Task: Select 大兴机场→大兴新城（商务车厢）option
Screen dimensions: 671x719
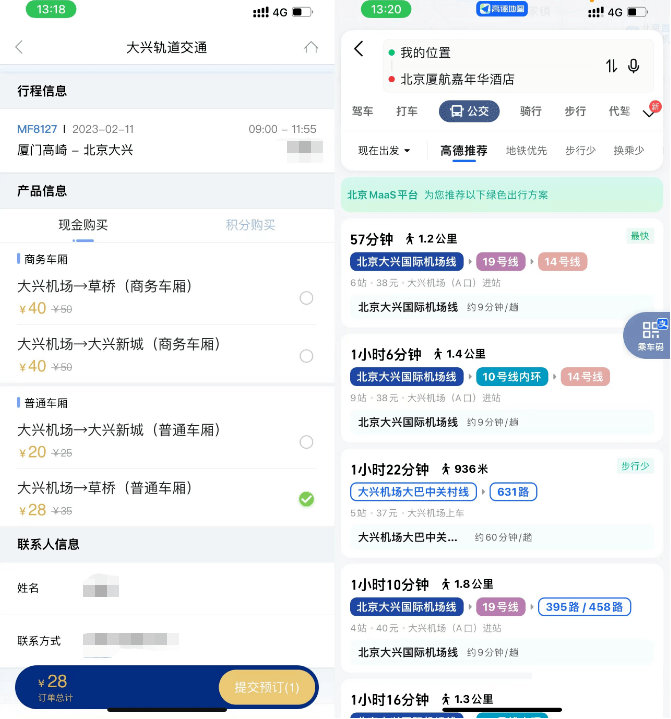Action: tap(306, 356)
